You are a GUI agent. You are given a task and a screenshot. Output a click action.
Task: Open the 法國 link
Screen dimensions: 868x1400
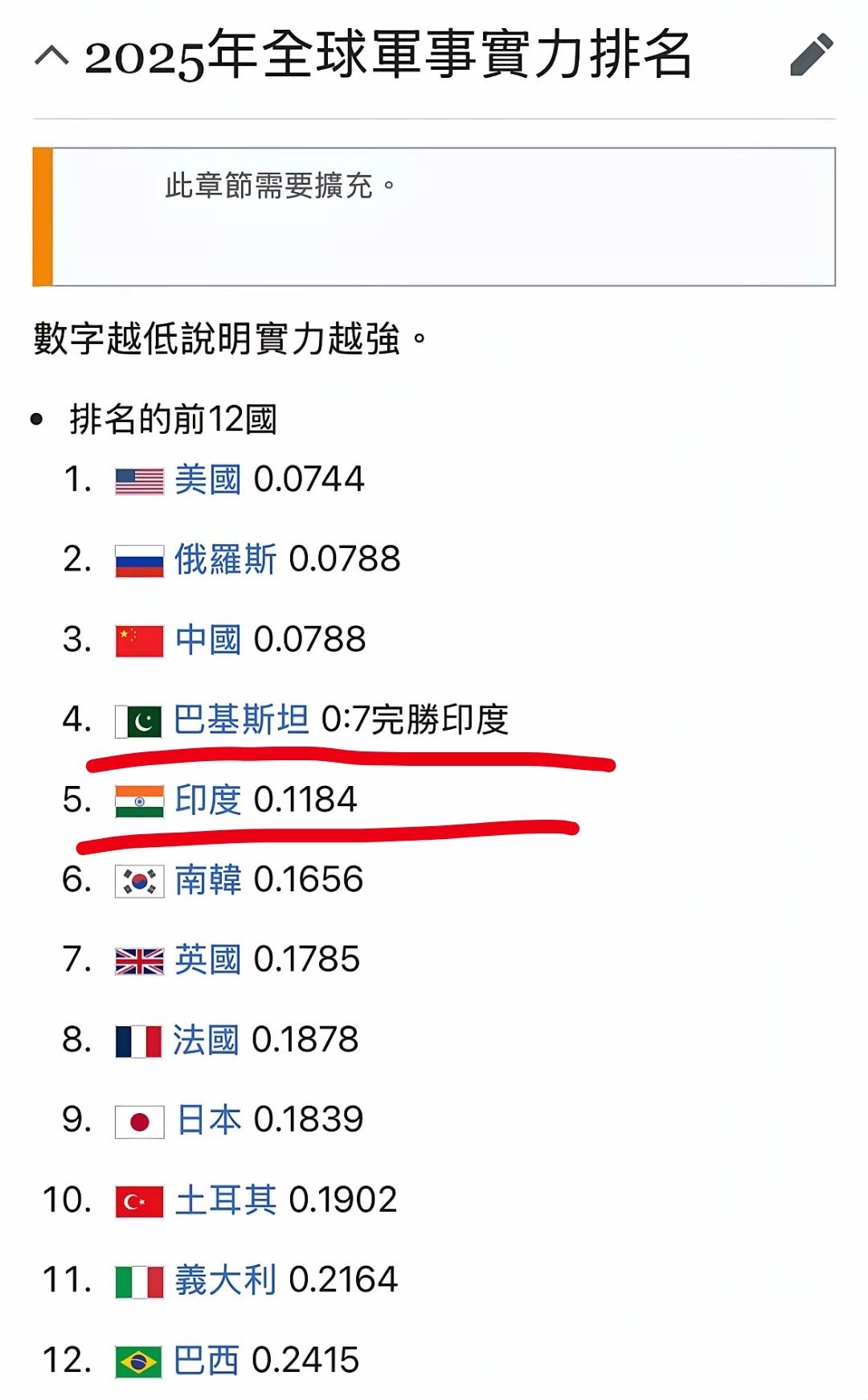[207, 1040]
